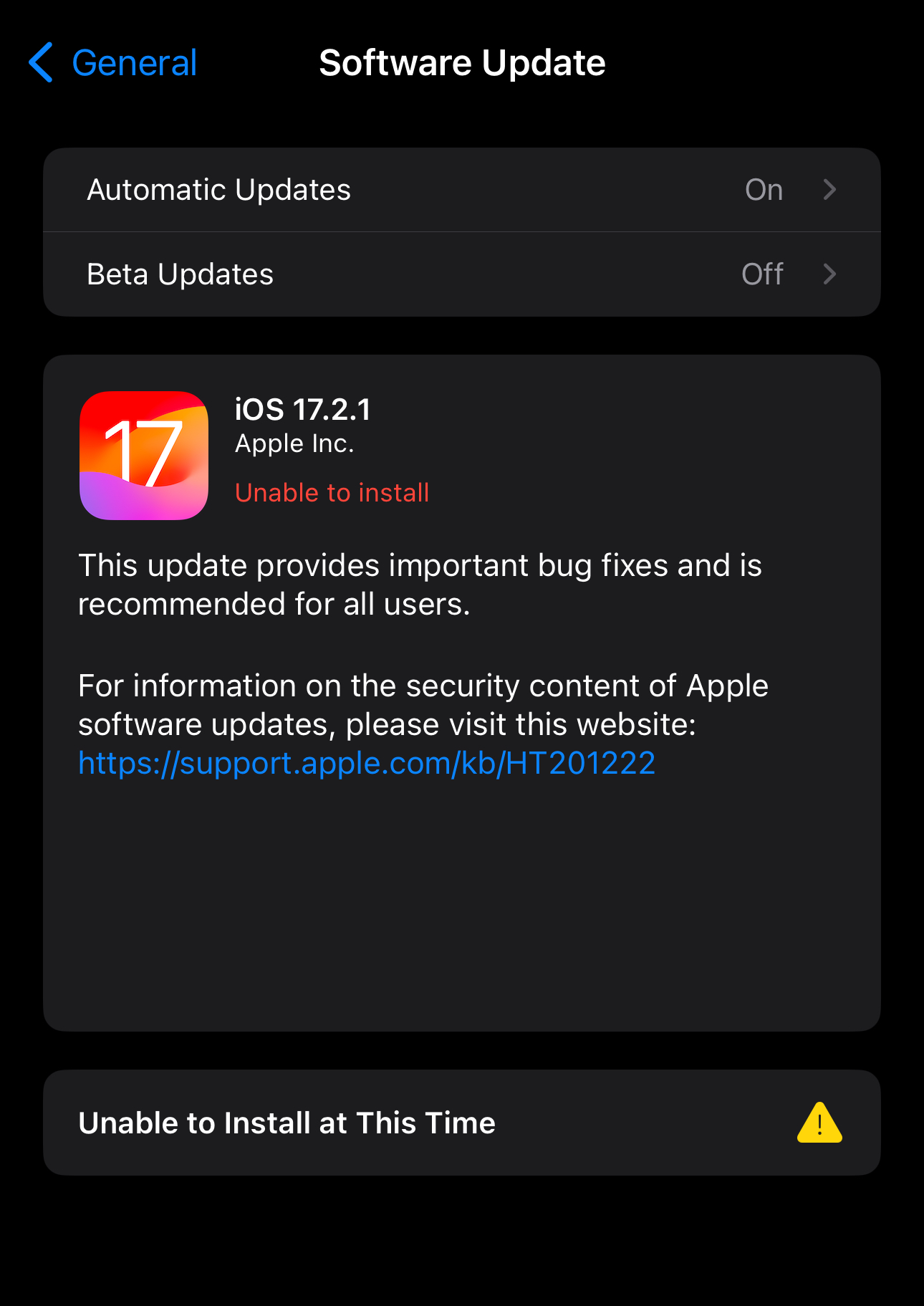Image resolution: width=924 pixels, height=1306 pixels.
Task: Tap Unable to Install at This Time
Action: [461, 1123]
